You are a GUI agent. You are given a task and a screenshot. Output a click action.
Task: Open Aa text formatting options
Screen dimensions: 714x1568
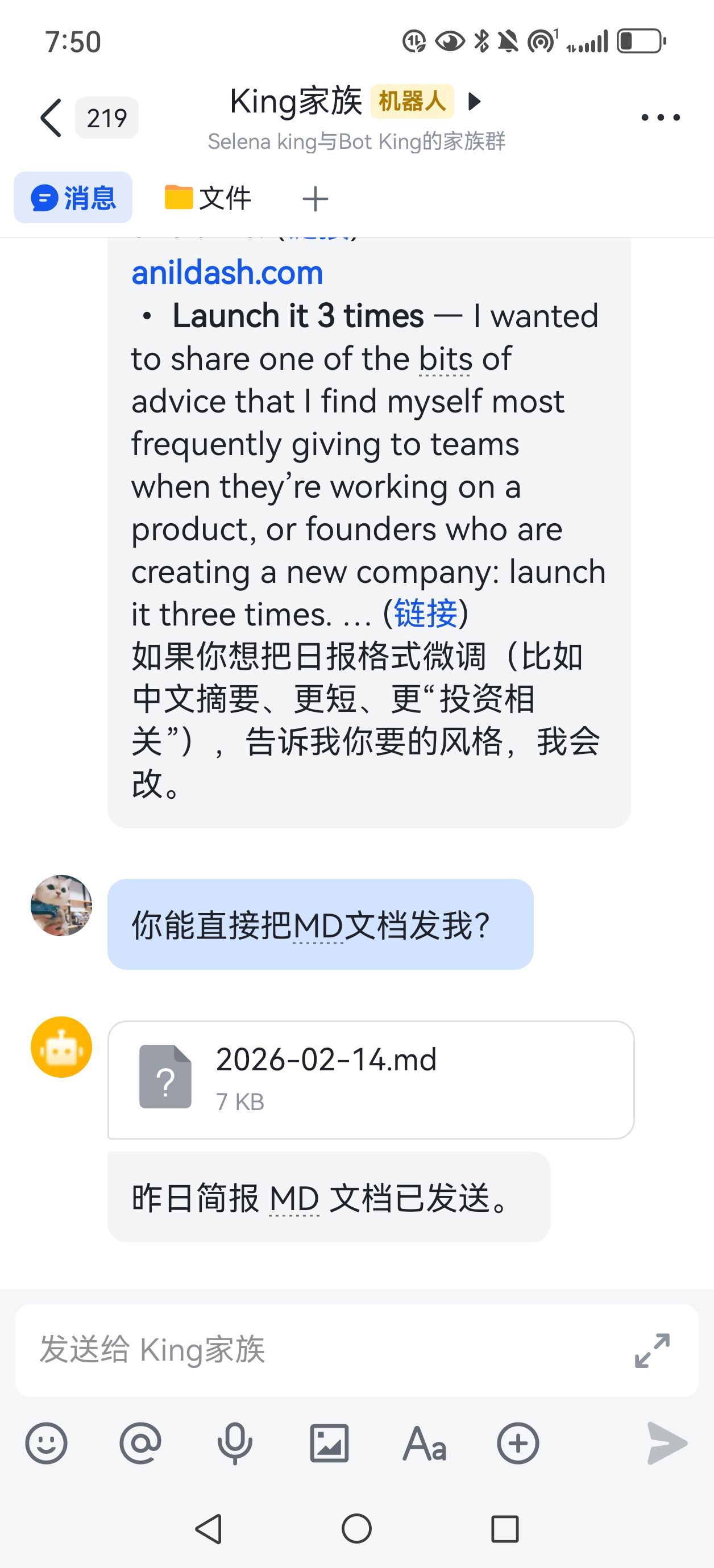click(425, 1442)
